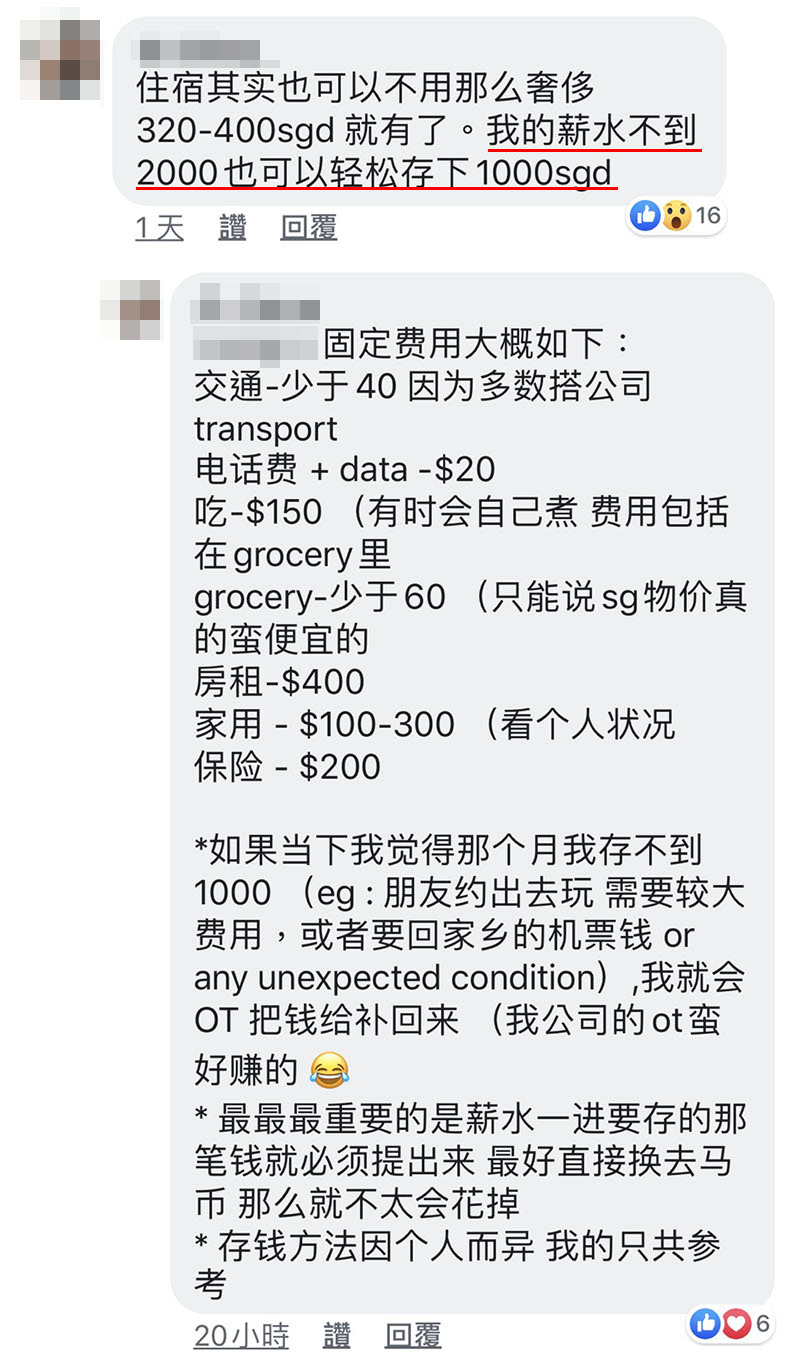The image size is (800, 1371).
Task: Open first commenter's profile picture
Action: tap(60, 54)
